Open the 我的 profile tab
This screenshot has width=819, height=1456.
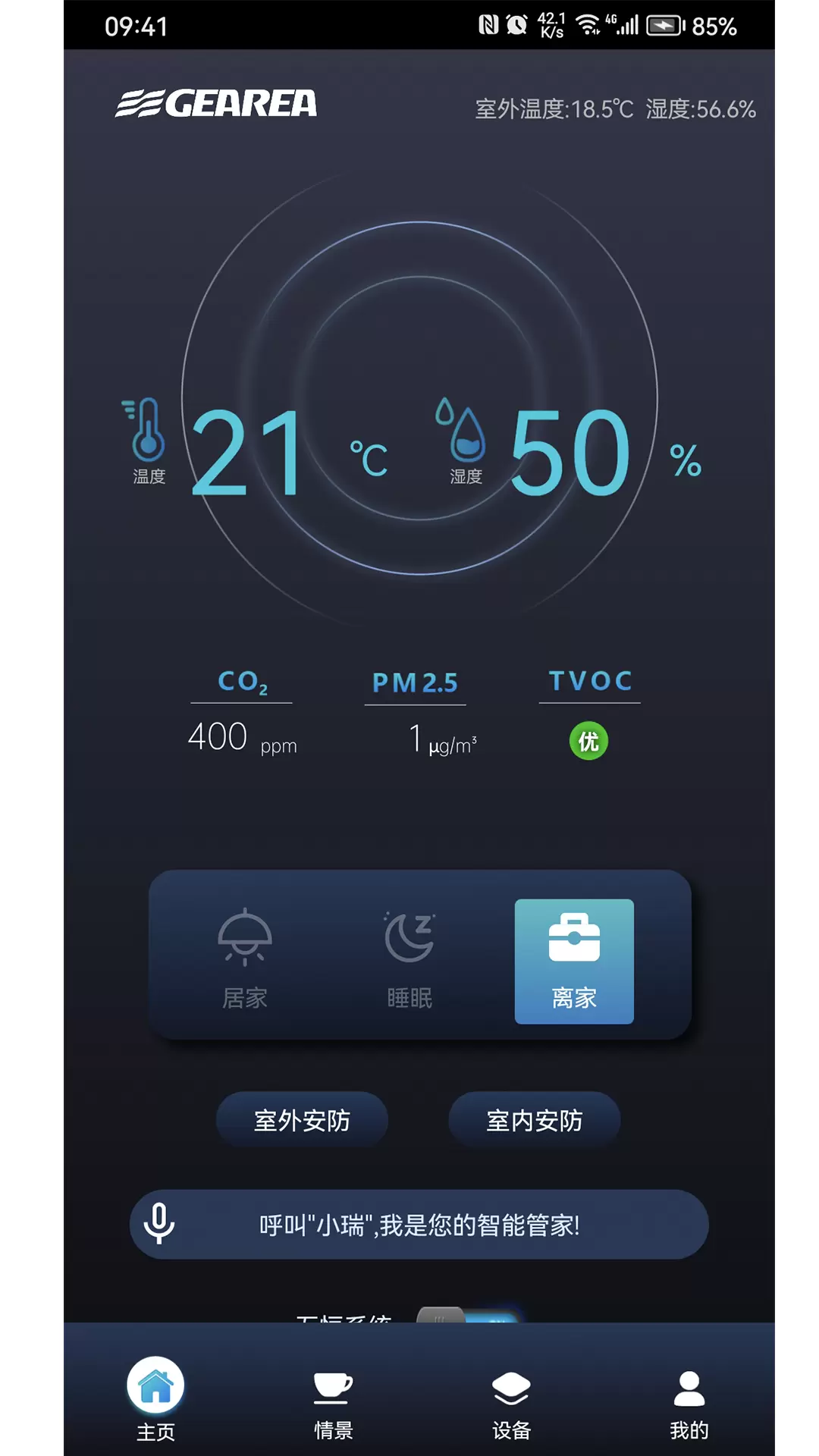(x=689, y=1405)
